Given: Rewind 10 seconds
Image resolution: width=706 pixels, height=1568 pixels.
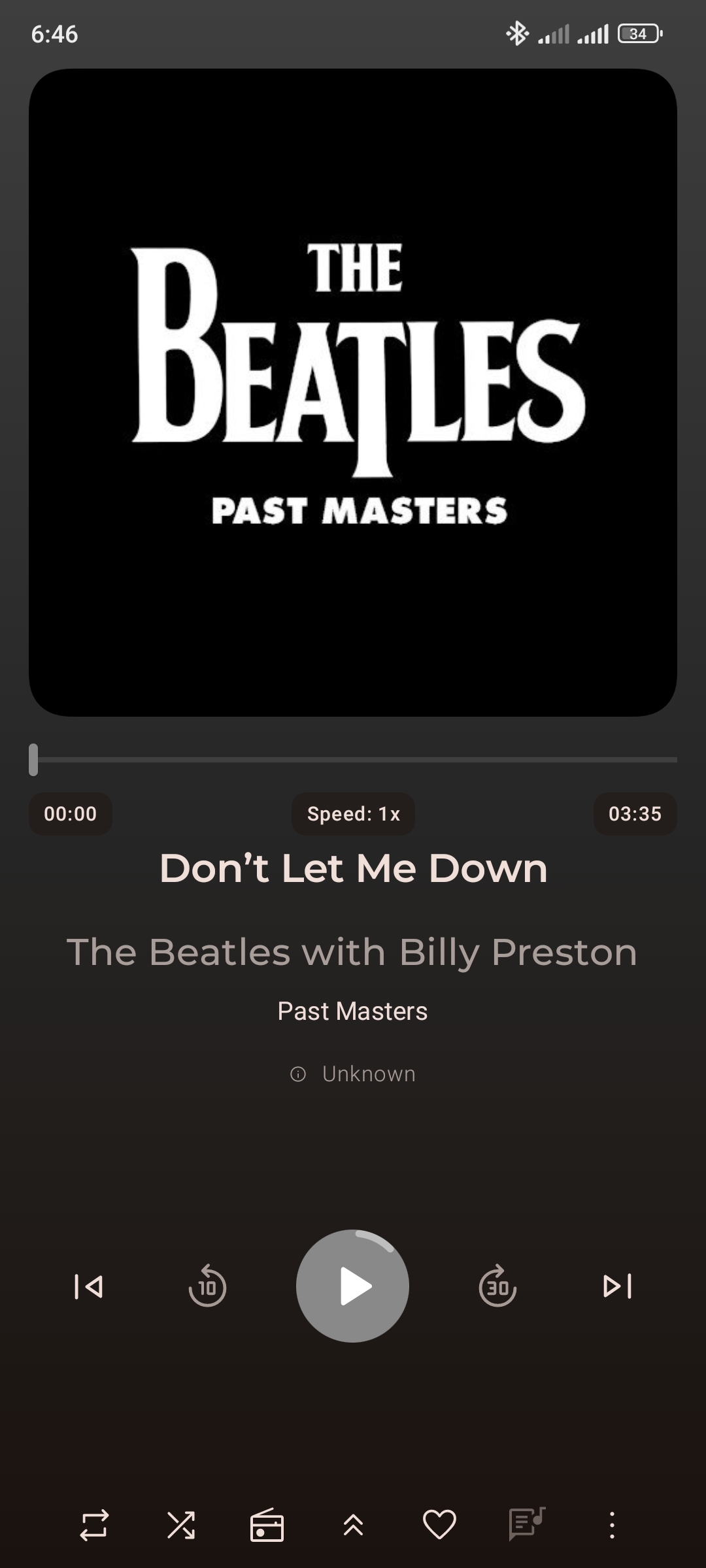Looking at the screenshot, I should point(207,1286).
